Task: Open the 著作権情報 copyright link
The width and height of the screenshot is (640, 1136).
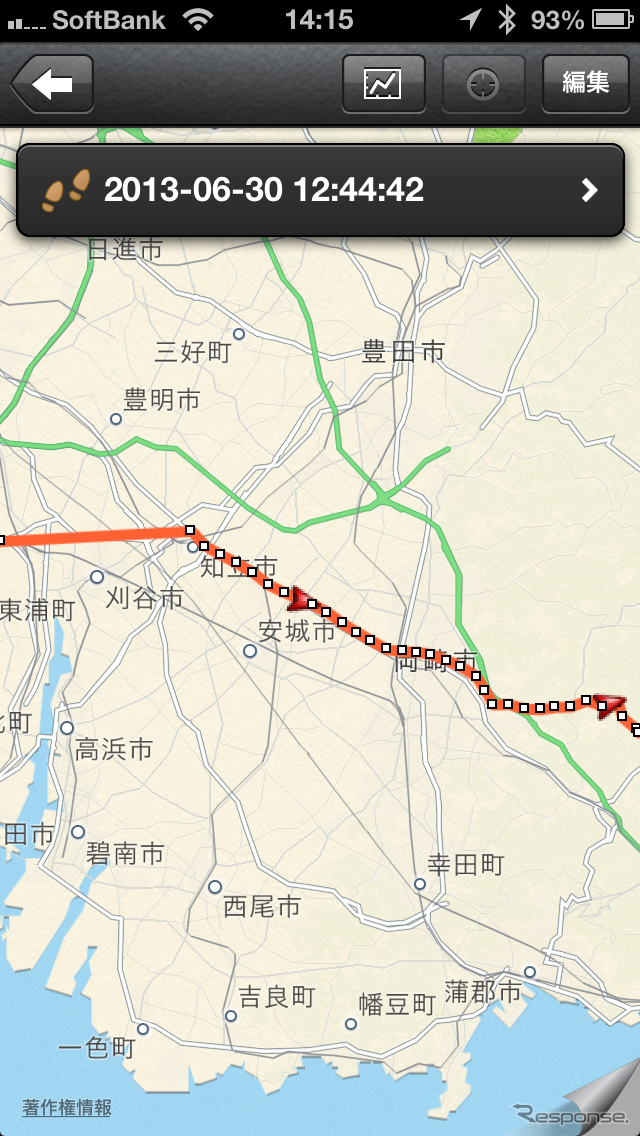Action: point(67,1108)
